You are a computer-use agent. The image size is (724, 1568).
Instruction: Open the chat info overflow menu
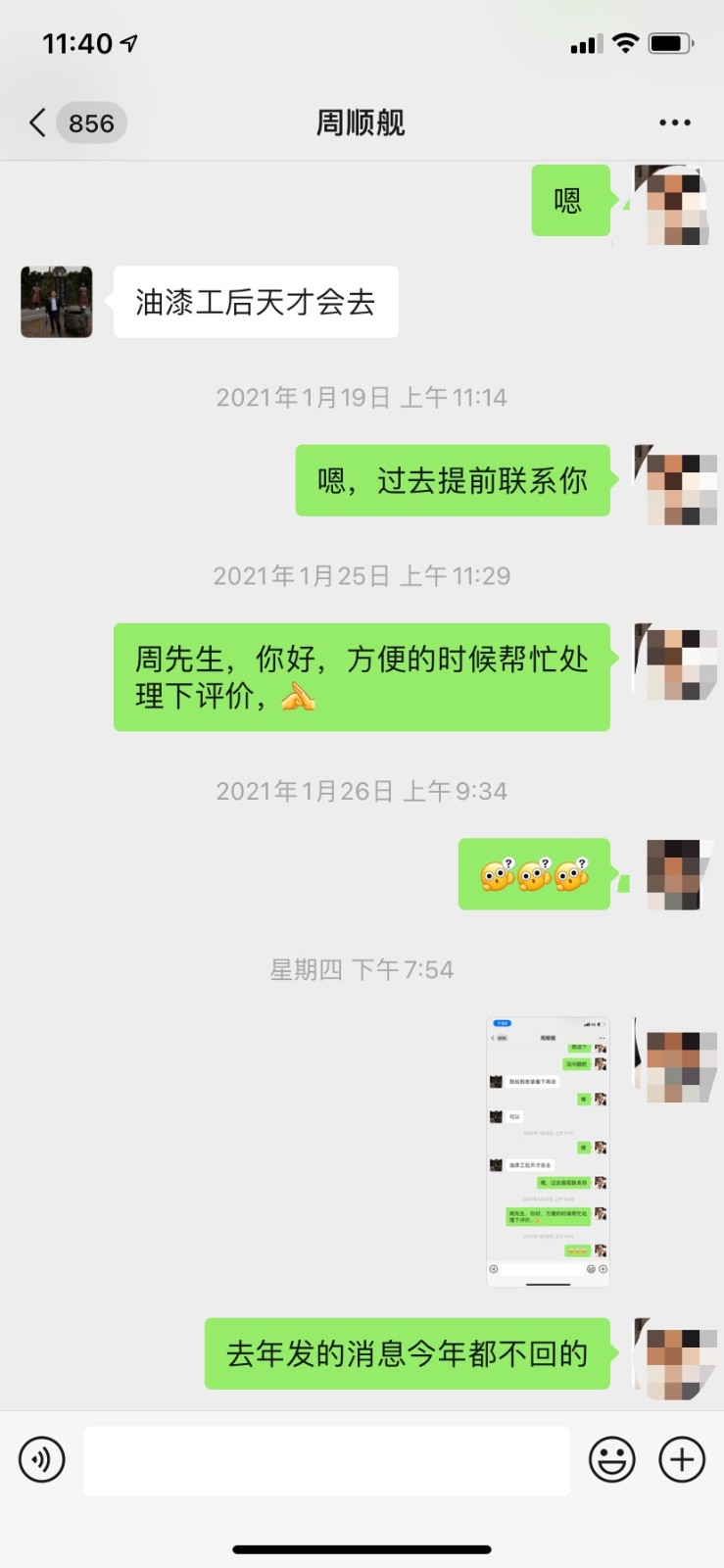coord(675,123)
